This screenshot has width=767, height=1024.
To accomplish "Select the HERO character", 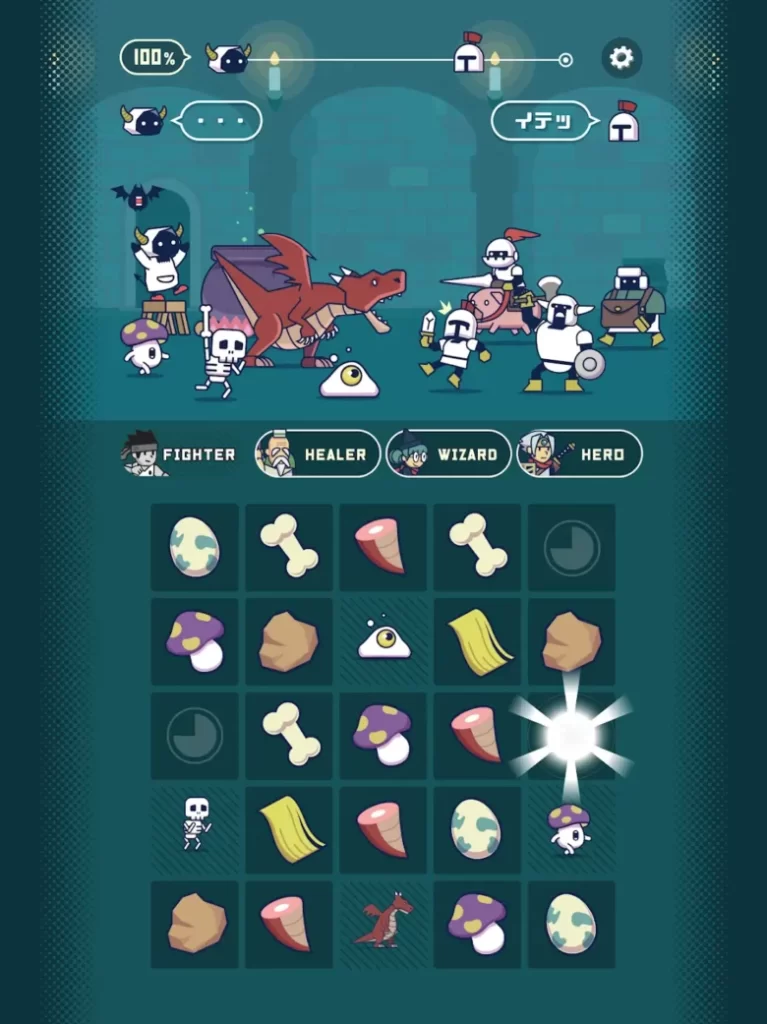I will 579,454.
